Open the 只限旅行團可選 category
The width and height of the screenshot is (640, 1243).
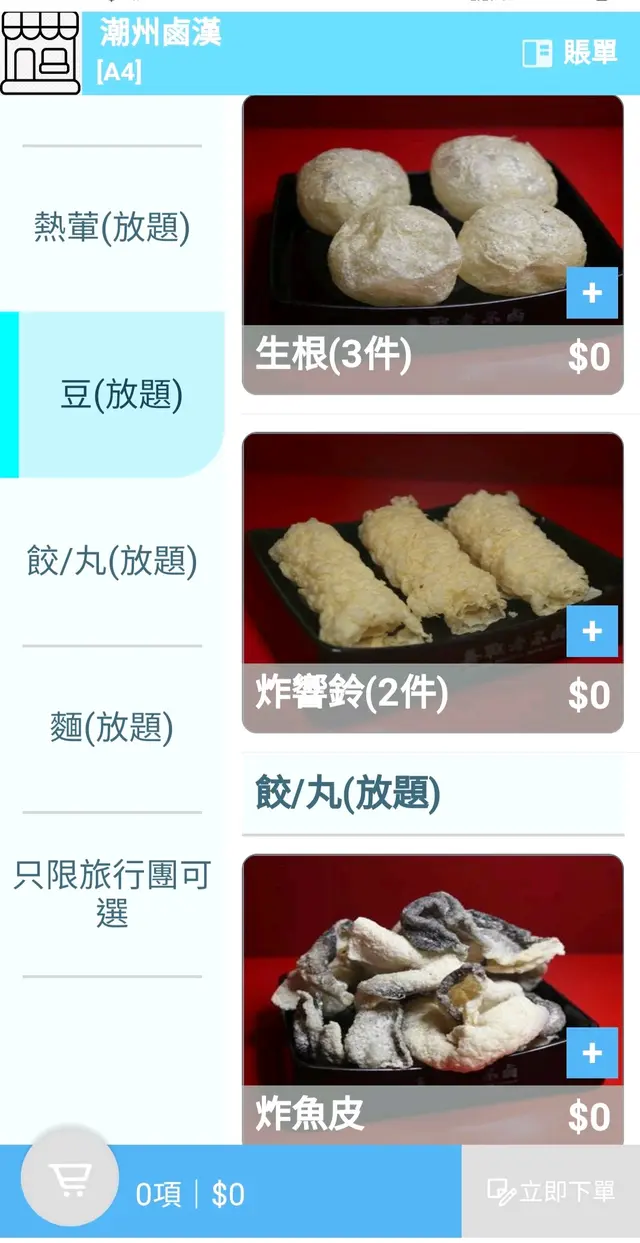[112, 894]
